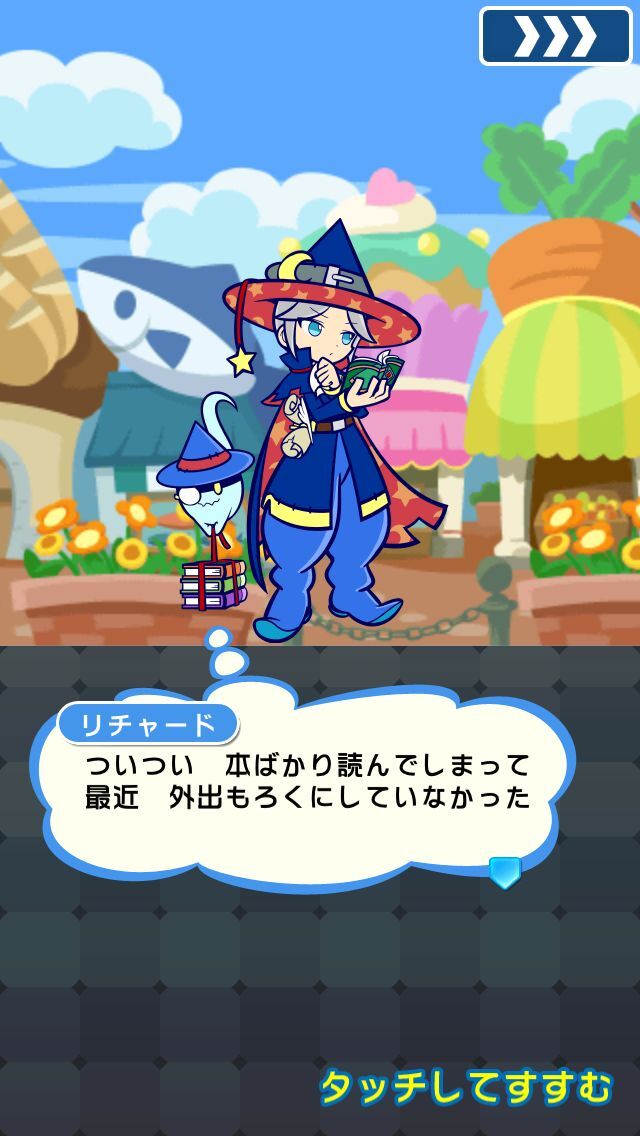Skip the cutscene with the triple-arrow button

pos(555,36)
